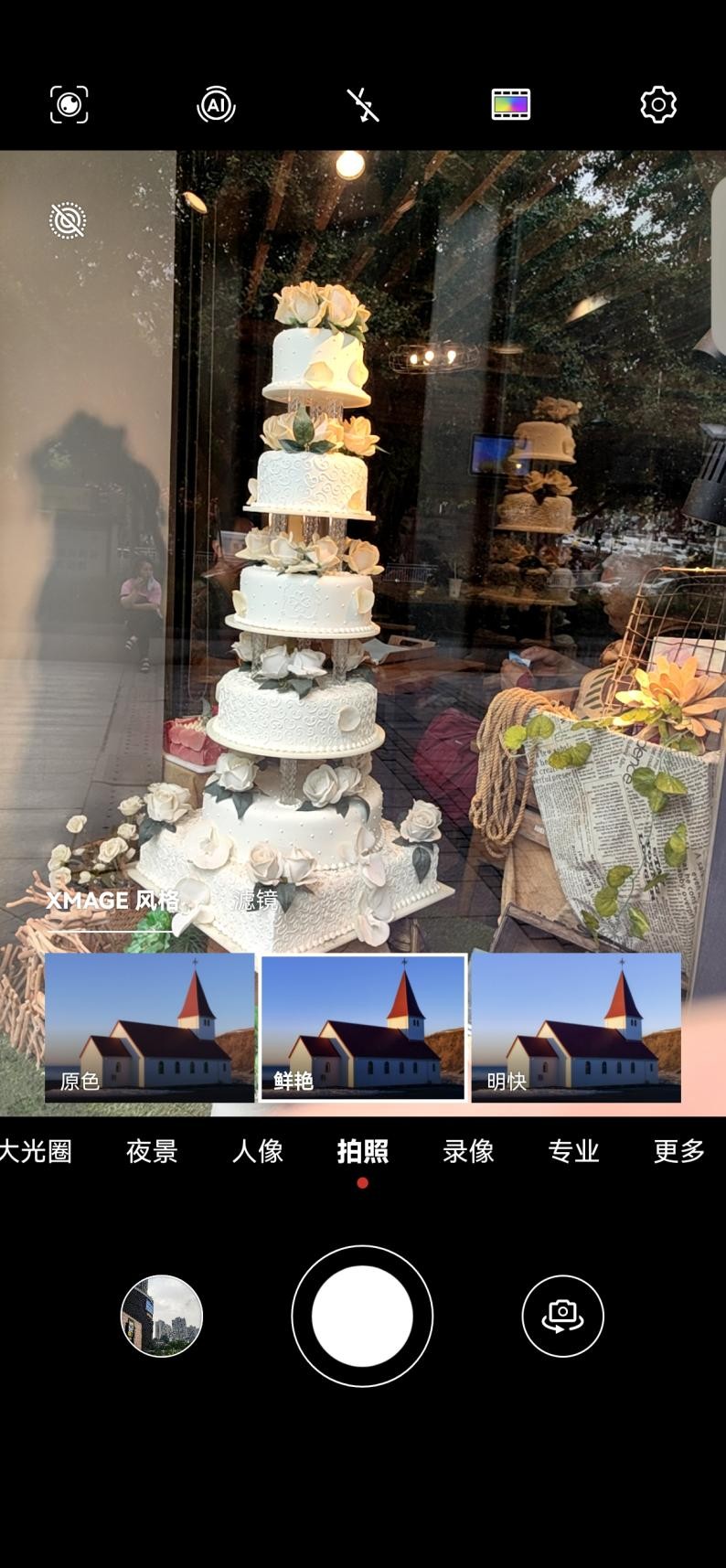Open camera settings gear
The height and width of the screenshot is (1568, 726).
pyautogui.click(x=658, y=105)
